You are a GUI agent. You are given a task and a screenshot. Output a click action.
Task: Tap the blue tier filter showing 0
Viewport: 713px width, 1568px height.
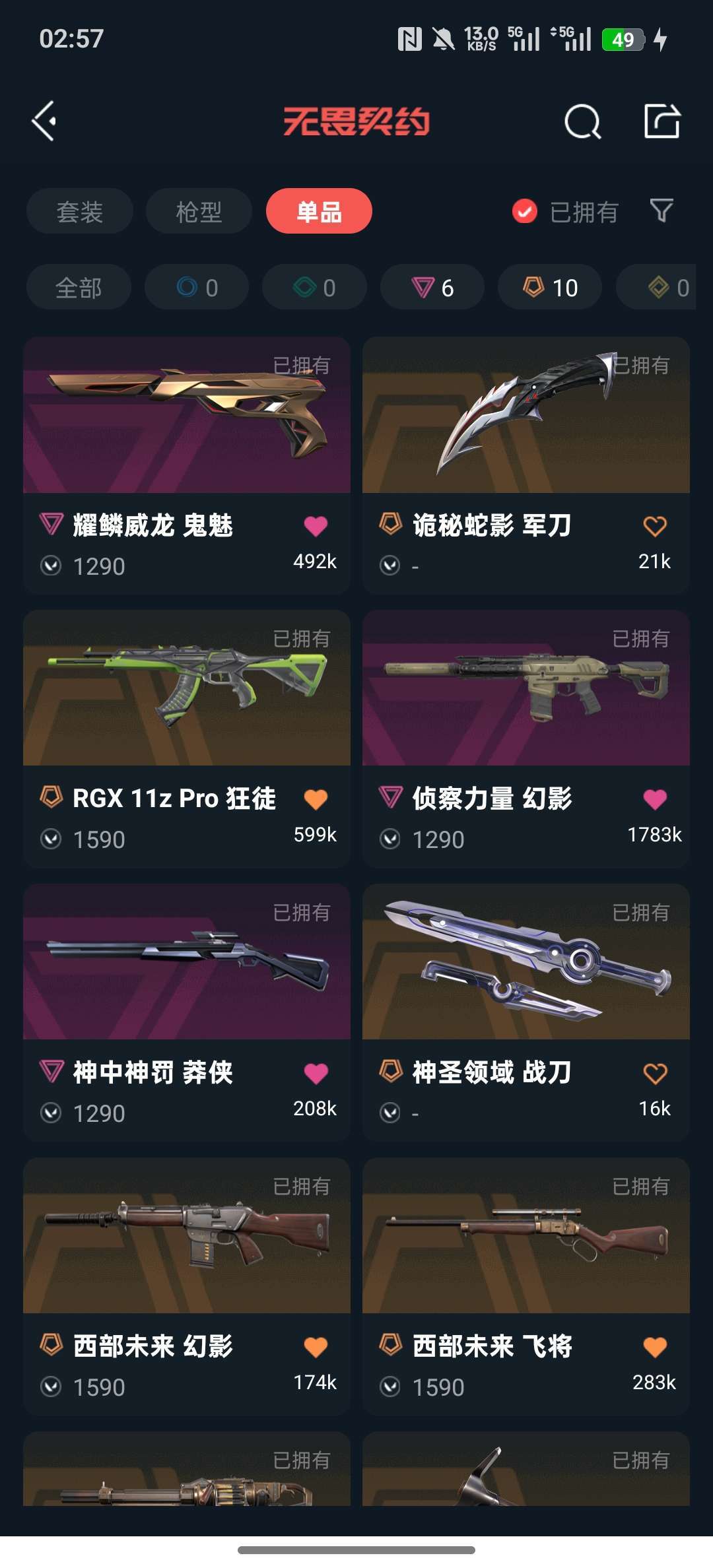[197, 287]
